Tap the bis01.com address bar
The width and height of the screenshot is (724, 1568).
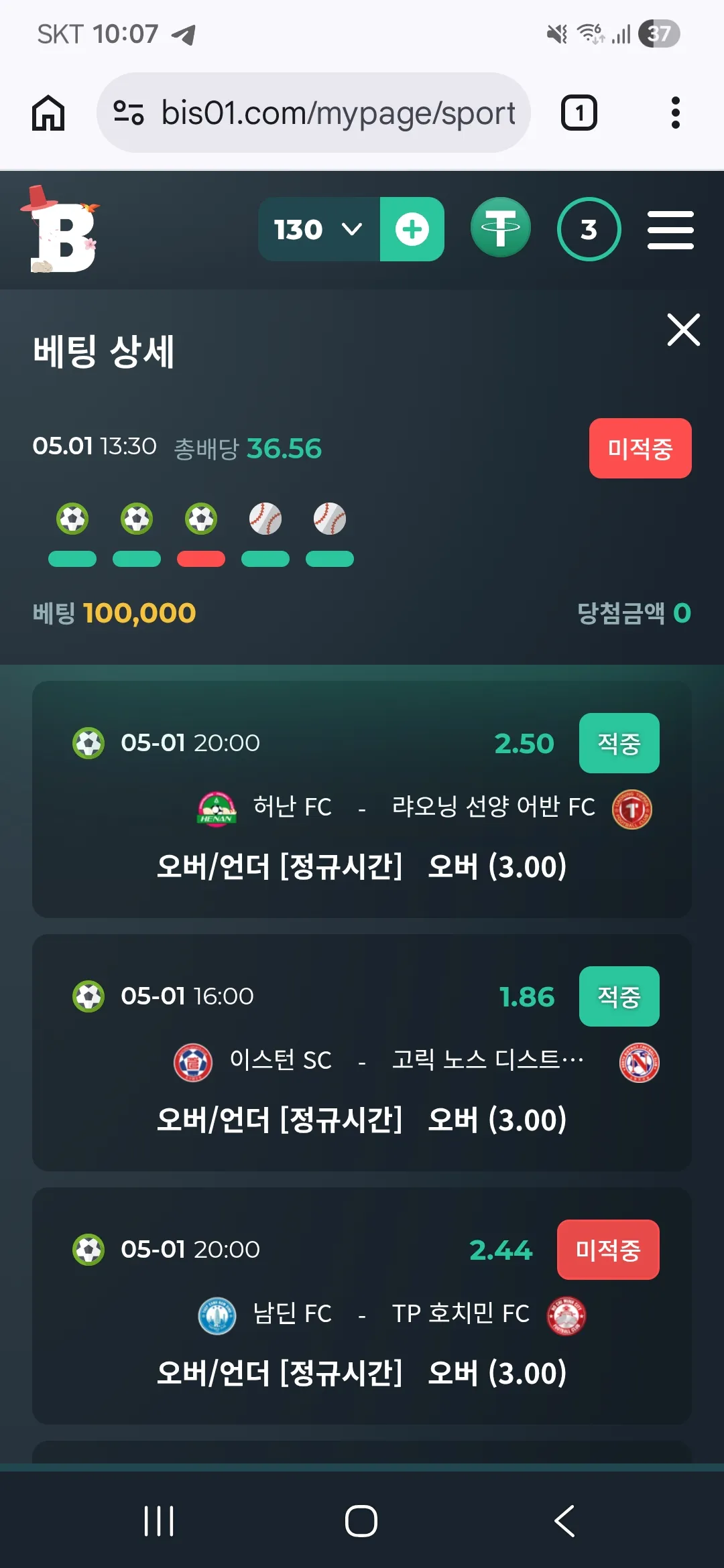pos(314,113)
